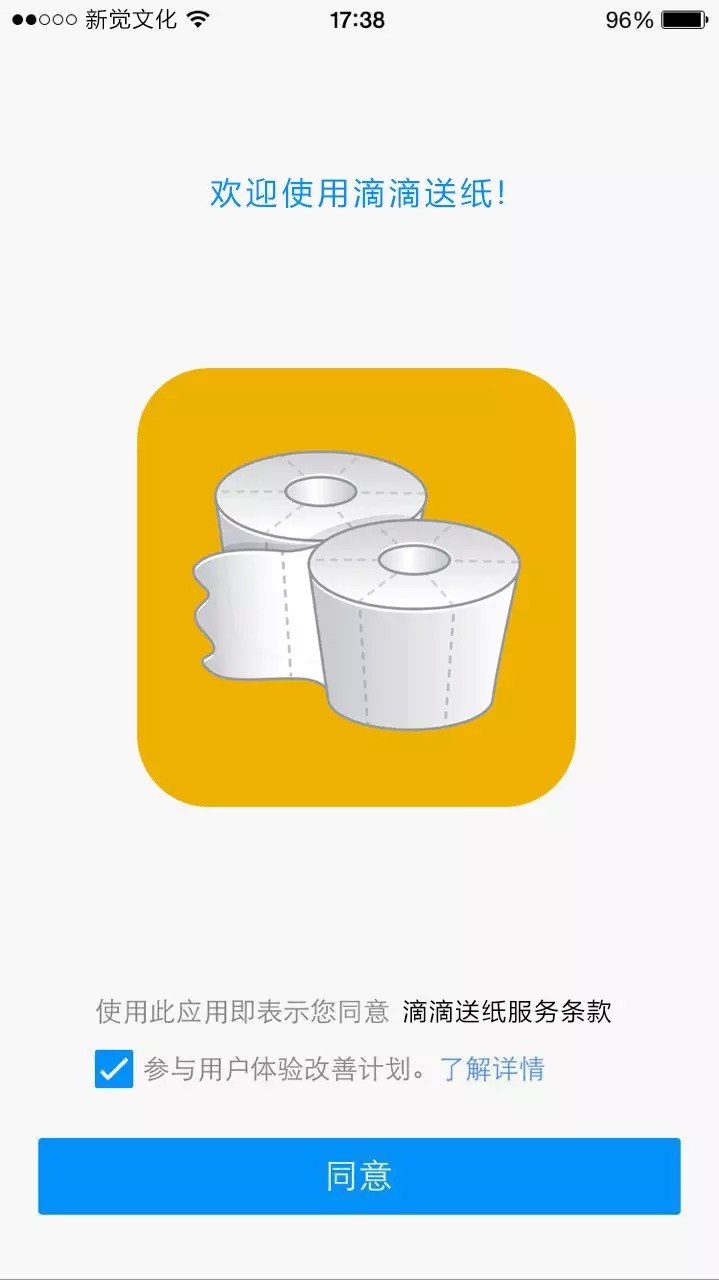Uncheck the 参与用户体验改善计划 checkbox
The width and height of the screenshot is (719, 1280).
point(114,1068)
